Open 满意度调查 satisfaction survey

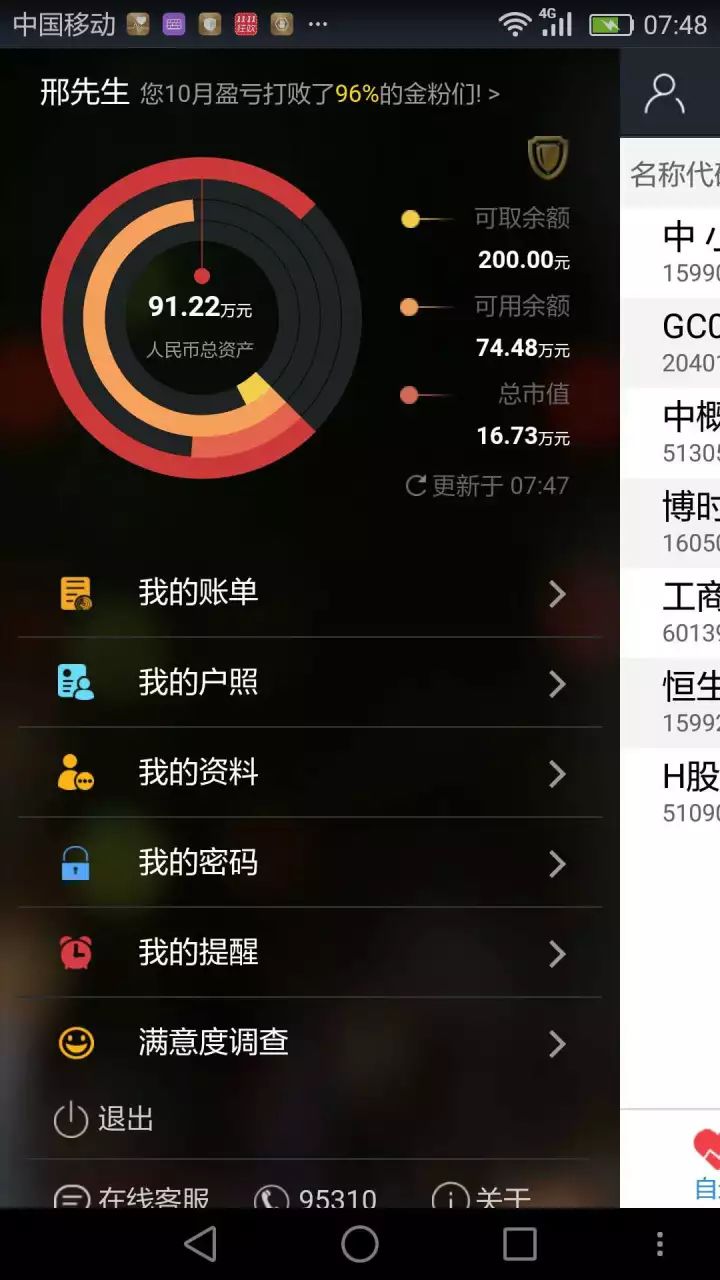point(310,1043)
